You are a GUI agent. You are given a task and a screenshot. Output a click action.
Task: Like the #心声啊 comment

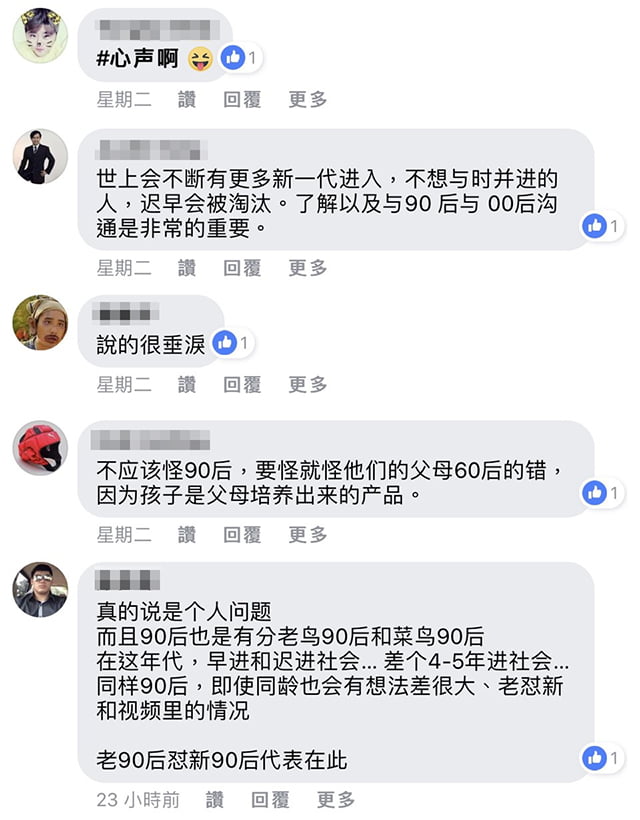(x=187, y=100)
